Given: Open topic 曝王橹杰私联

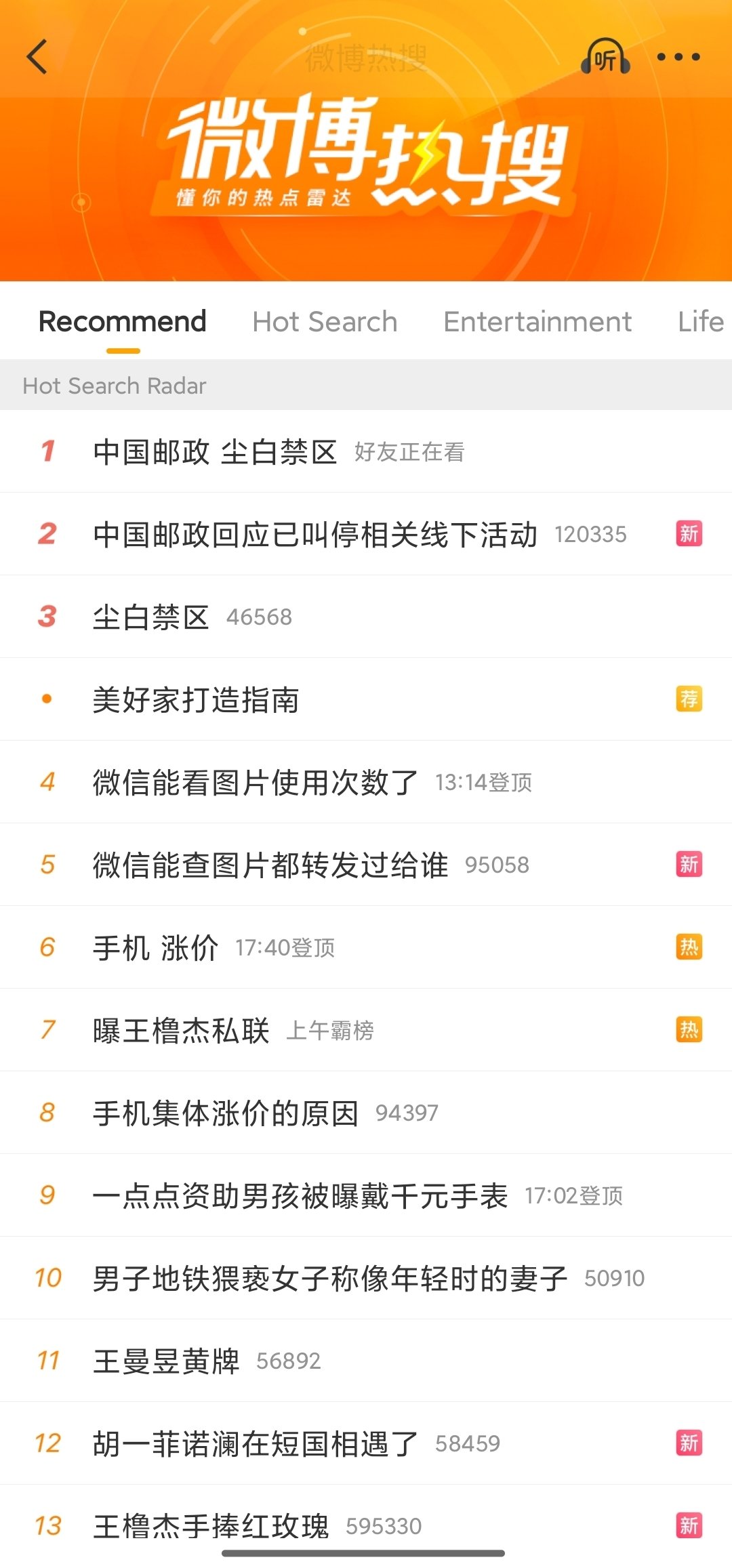Looking at the screenshot, I should 181,1031.
